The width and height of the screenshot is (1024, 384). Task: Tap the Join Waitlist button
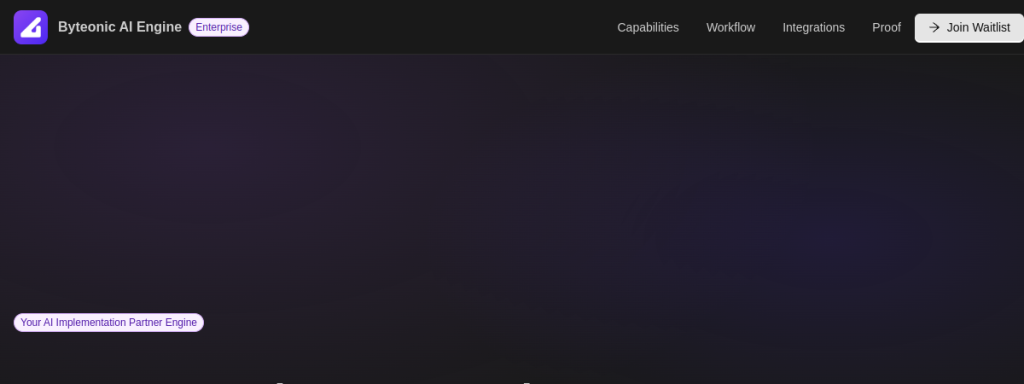click(969, 28)
